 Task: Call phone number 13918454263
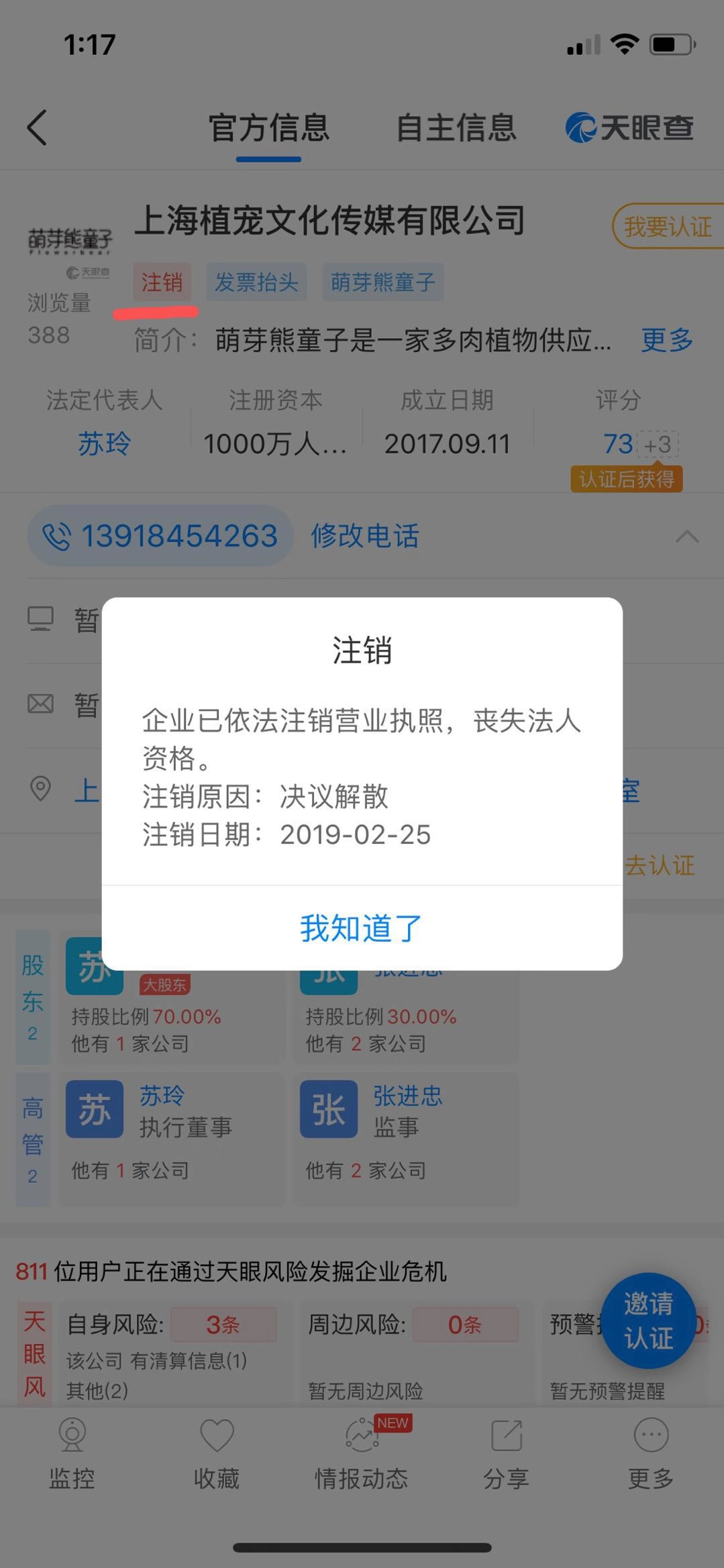pyautogui.click(x=160, y=536)
